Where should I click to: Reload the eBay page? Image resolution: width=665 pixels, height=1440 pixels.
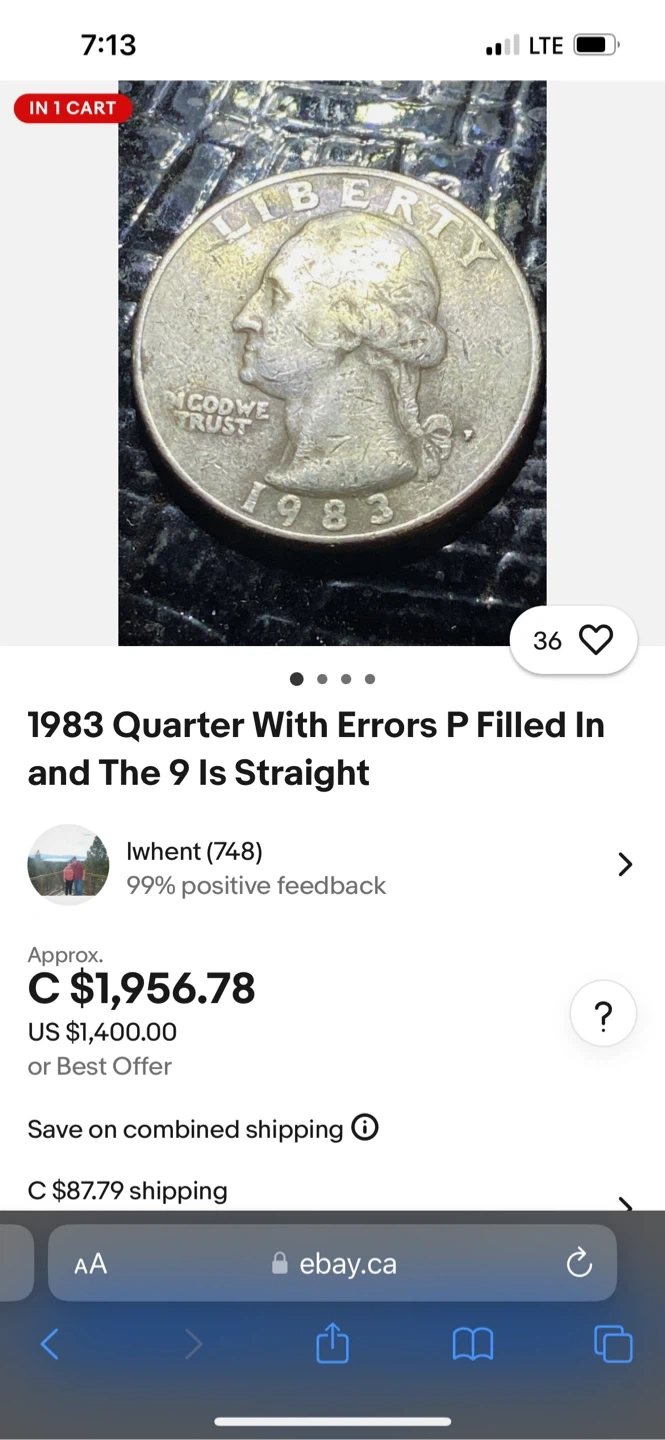tap(579, 1264)
